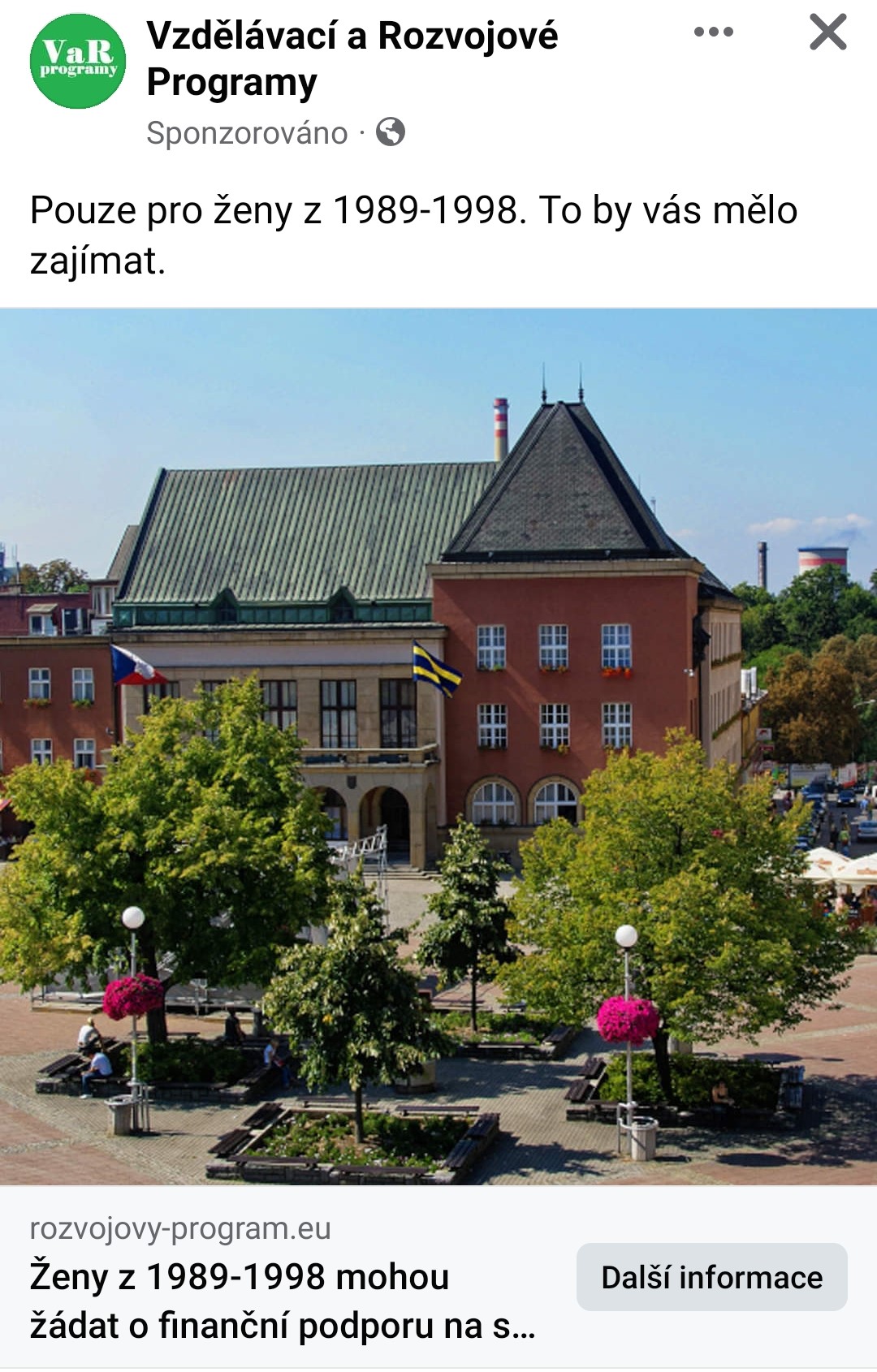
Task: Open the VaR programy profile picture
Action: (x=78, y=61)
